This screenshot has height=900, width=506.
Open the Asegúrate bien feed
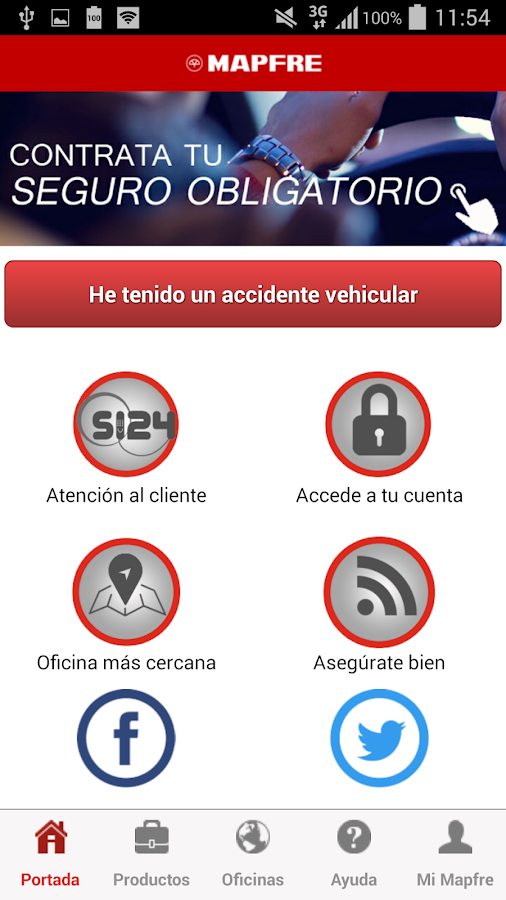tap(379, 592)
